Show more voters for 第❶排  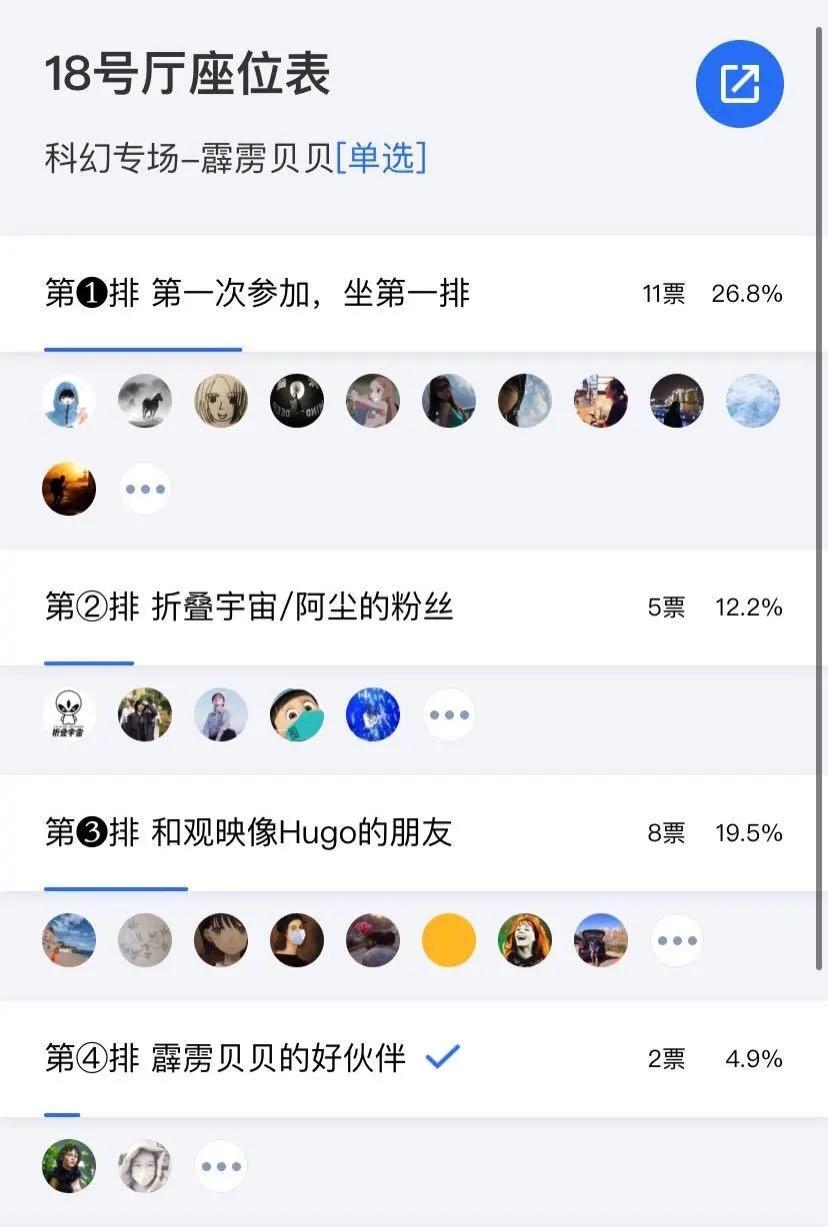145,490
